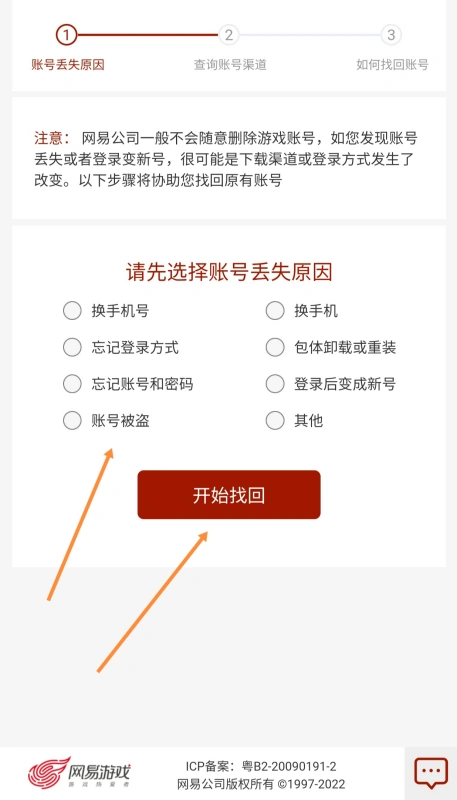Viewport: 457px width, 800px height.
Task: Open the customer service chat icon
Action: click(x=431, y=773)
